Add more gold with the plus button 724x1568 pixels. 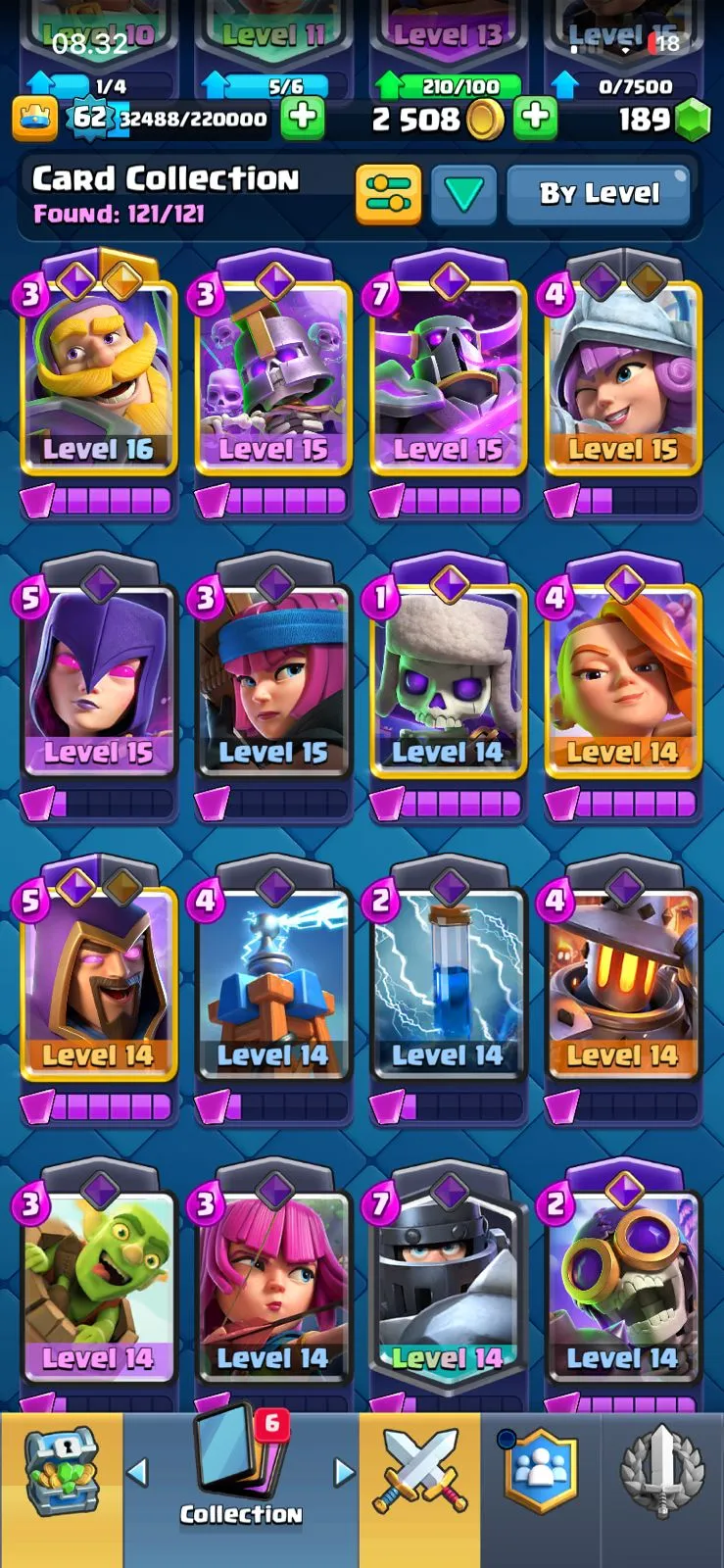click(x=535, y=118)
